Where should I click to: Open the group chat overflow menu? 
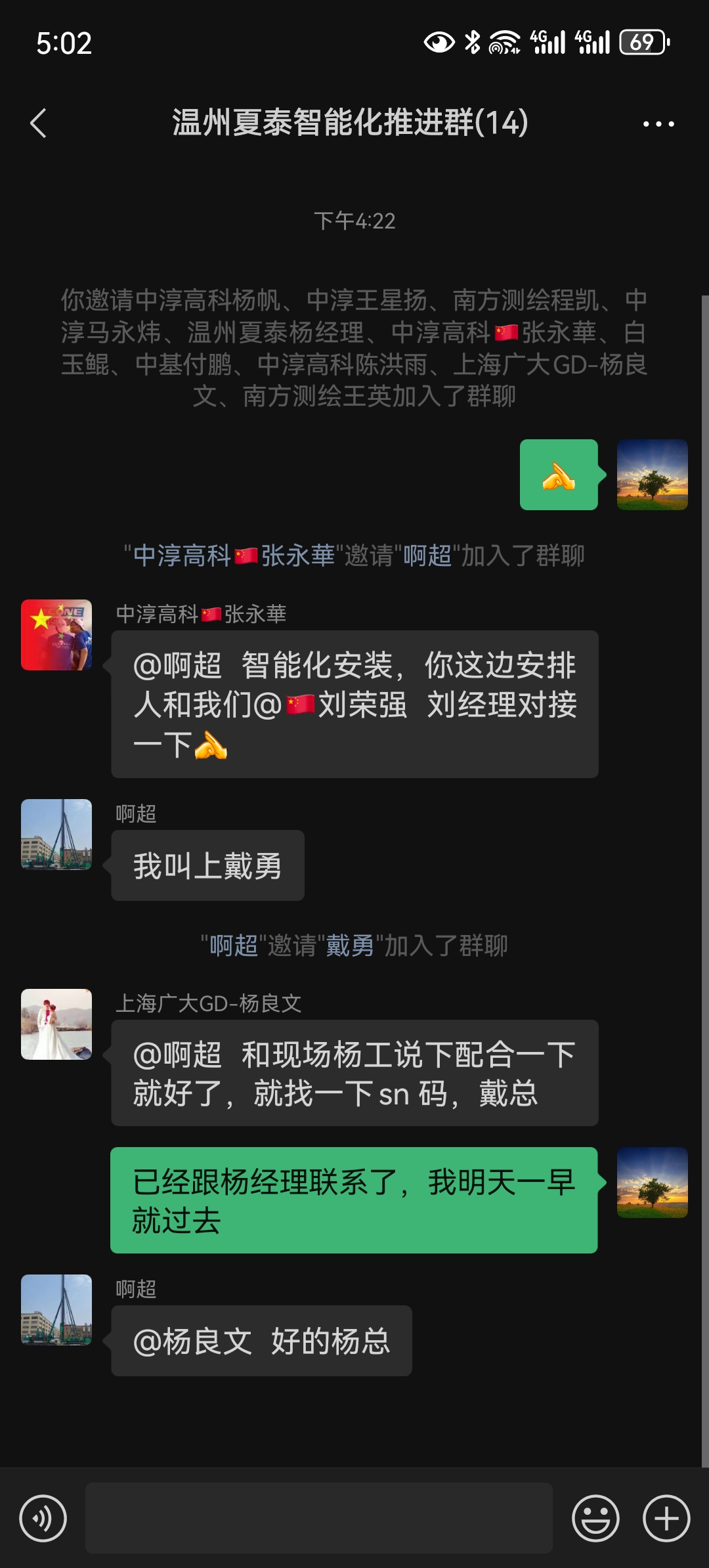[x=658, y=123]
